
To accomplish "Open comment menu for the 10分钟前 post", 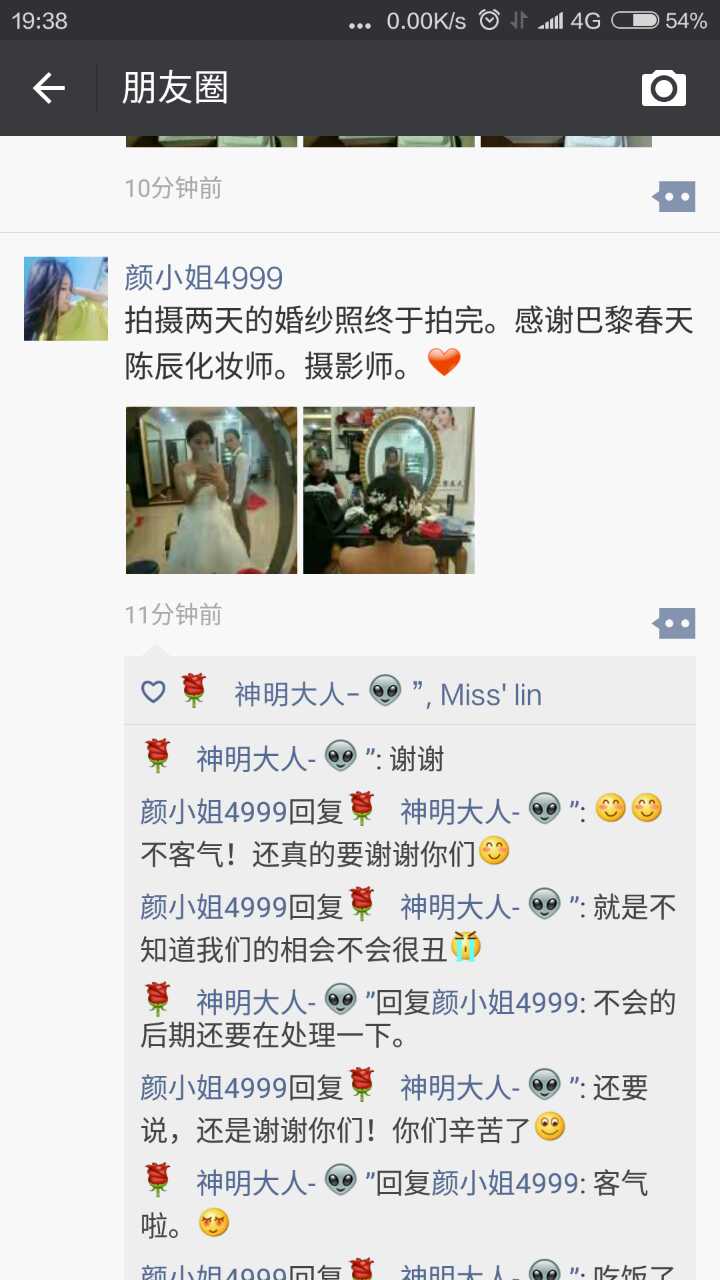I will pyautogui.click(x=675, y=197).
